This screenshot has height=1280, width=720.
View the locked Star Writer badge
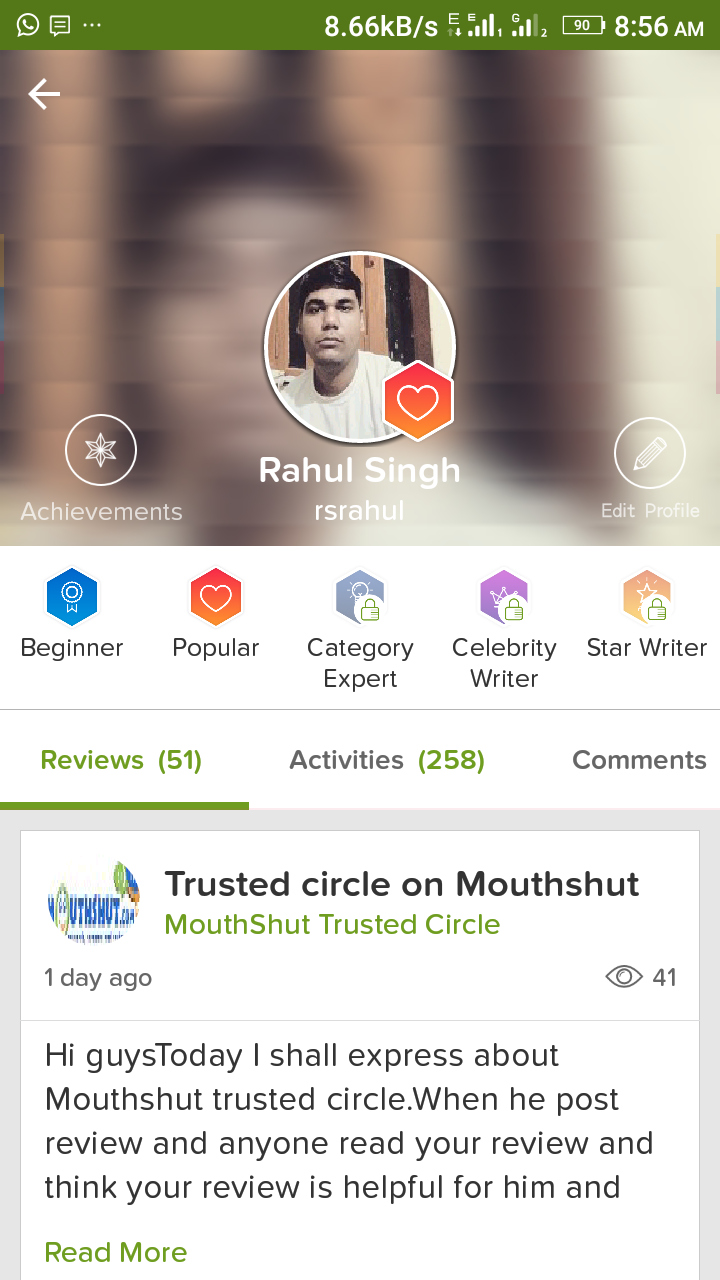tap(647, 598)
